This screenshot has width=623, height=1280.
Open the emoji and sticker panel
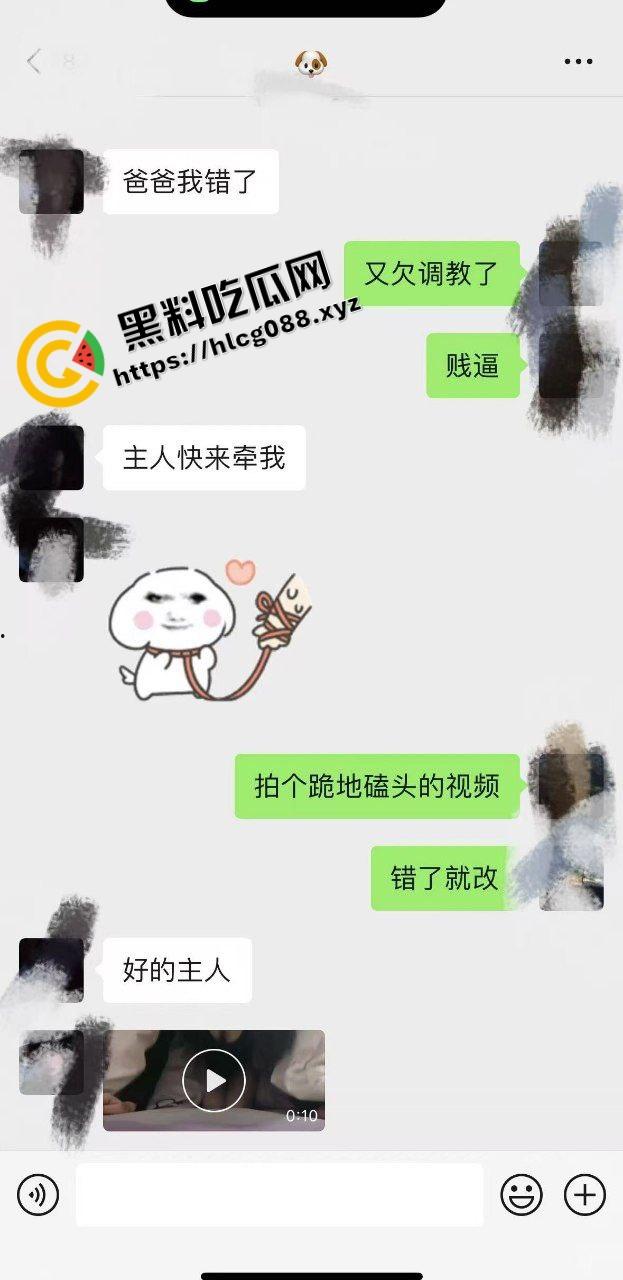pyautogui.click(x=521, y=1194)
